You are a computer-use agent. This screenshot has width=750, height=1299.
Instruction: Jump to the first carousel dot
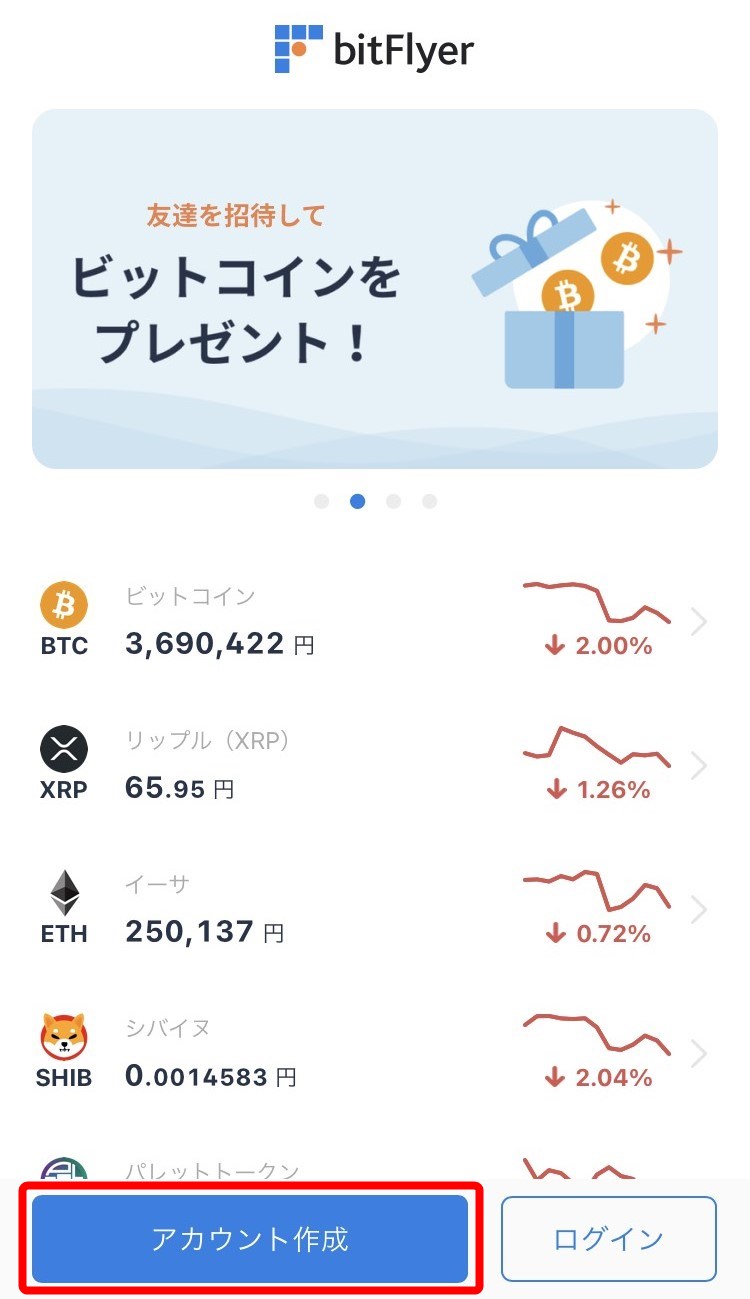tap(321, 501)
